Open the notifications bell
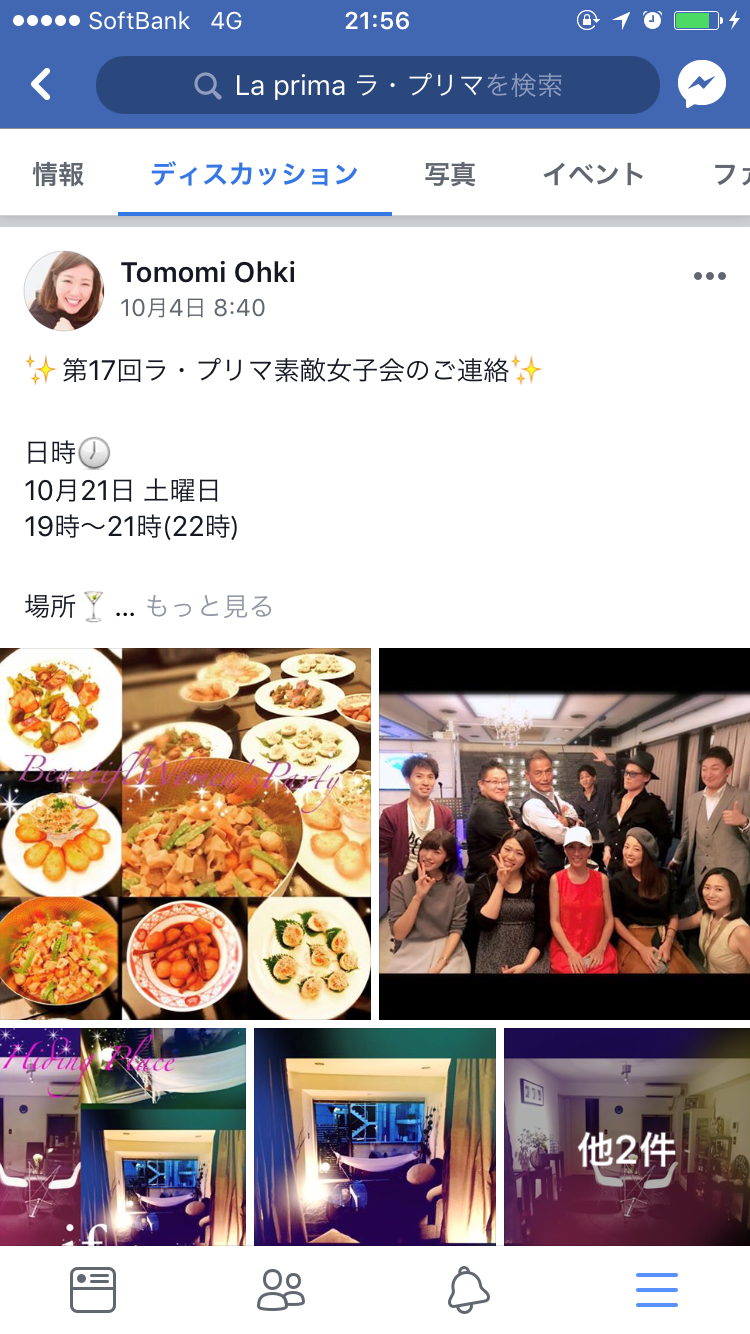The height and width of the screenshot is (1334, 750). [x=468, y=1290]
